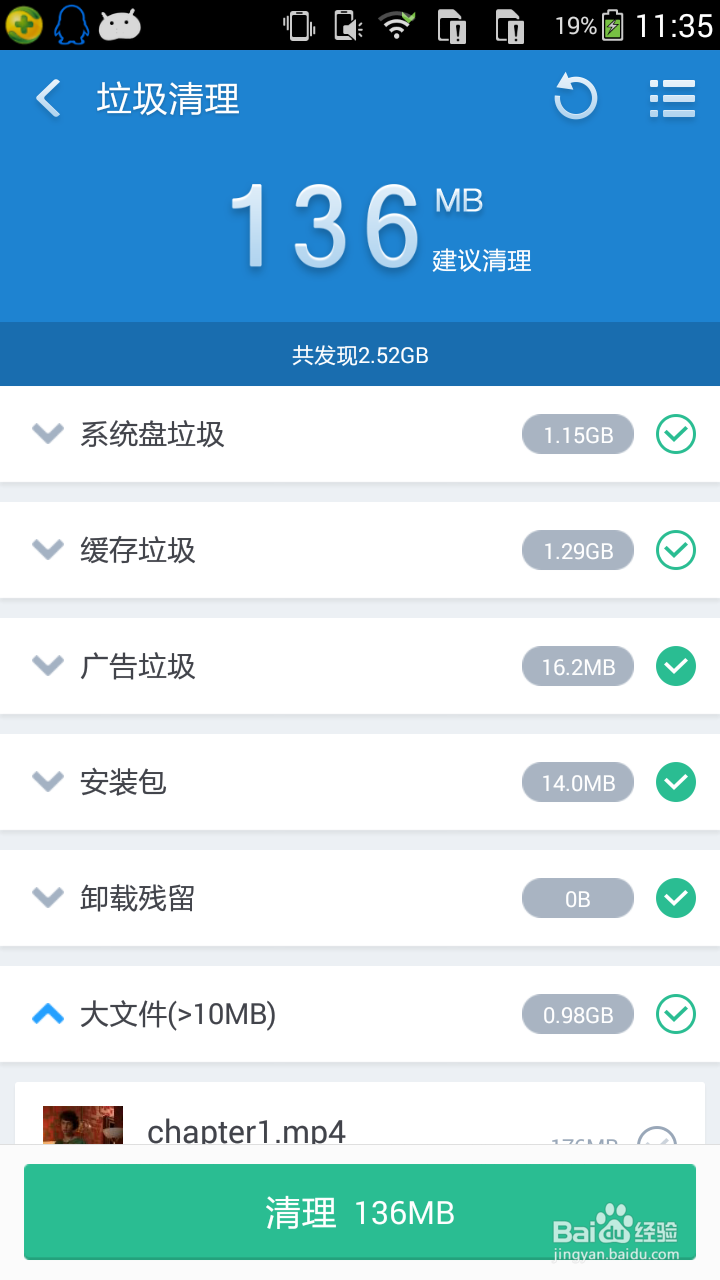Tap the refresh icon to rescan junk
Image resolution: width=720 pixels, height=1280 pixels.
pos(575,98)
